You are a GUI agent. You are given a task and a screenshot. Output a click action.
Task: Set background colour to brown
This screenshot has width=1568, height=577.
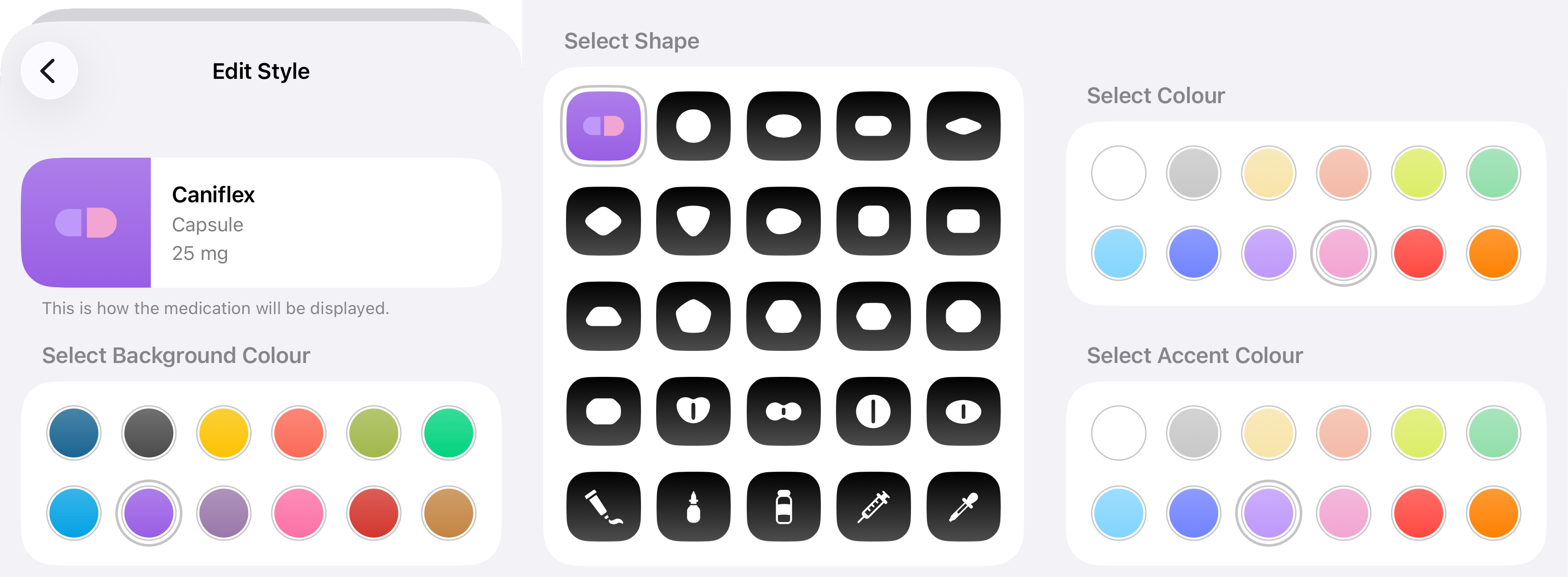pos(449,513)
